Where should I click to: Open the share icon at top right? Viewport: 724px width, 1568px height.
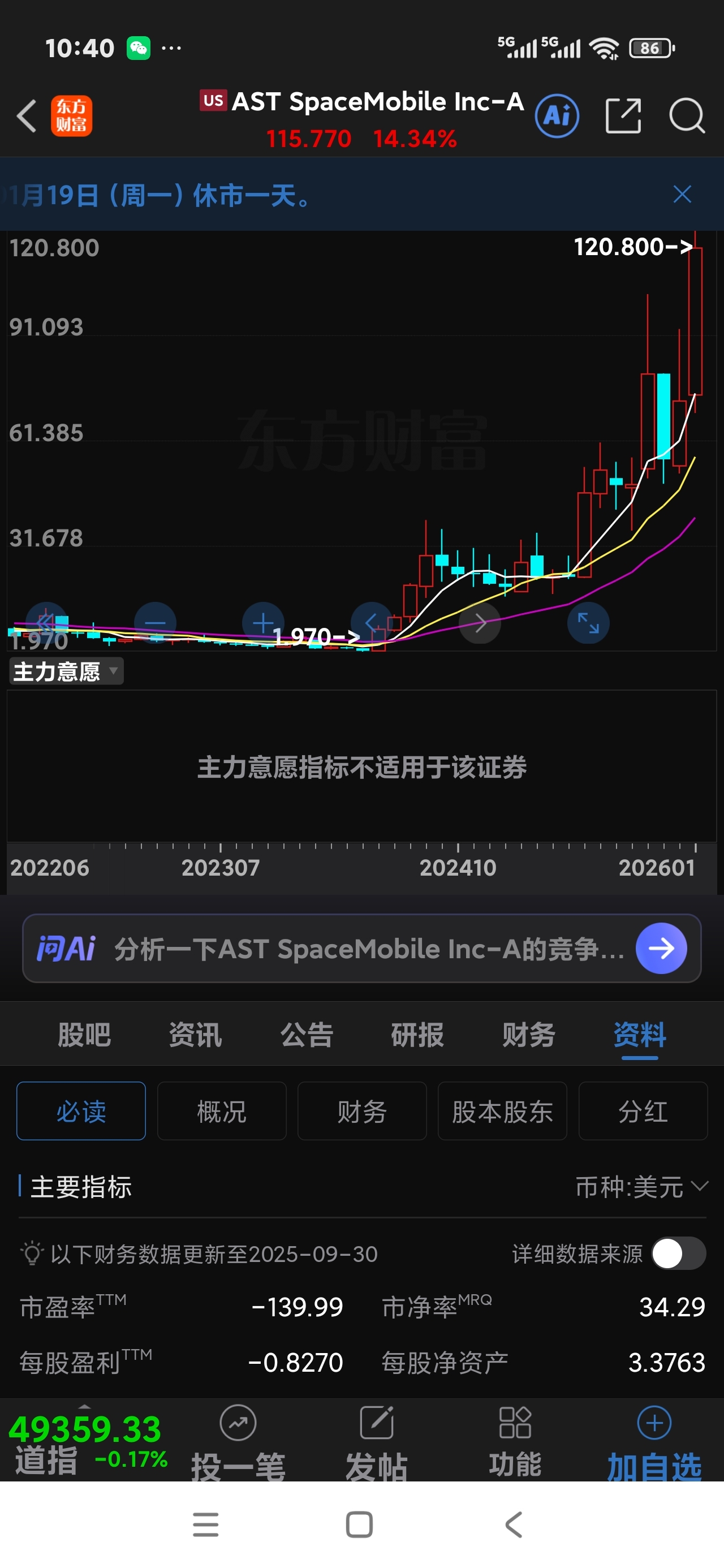[x=622, y=115]
